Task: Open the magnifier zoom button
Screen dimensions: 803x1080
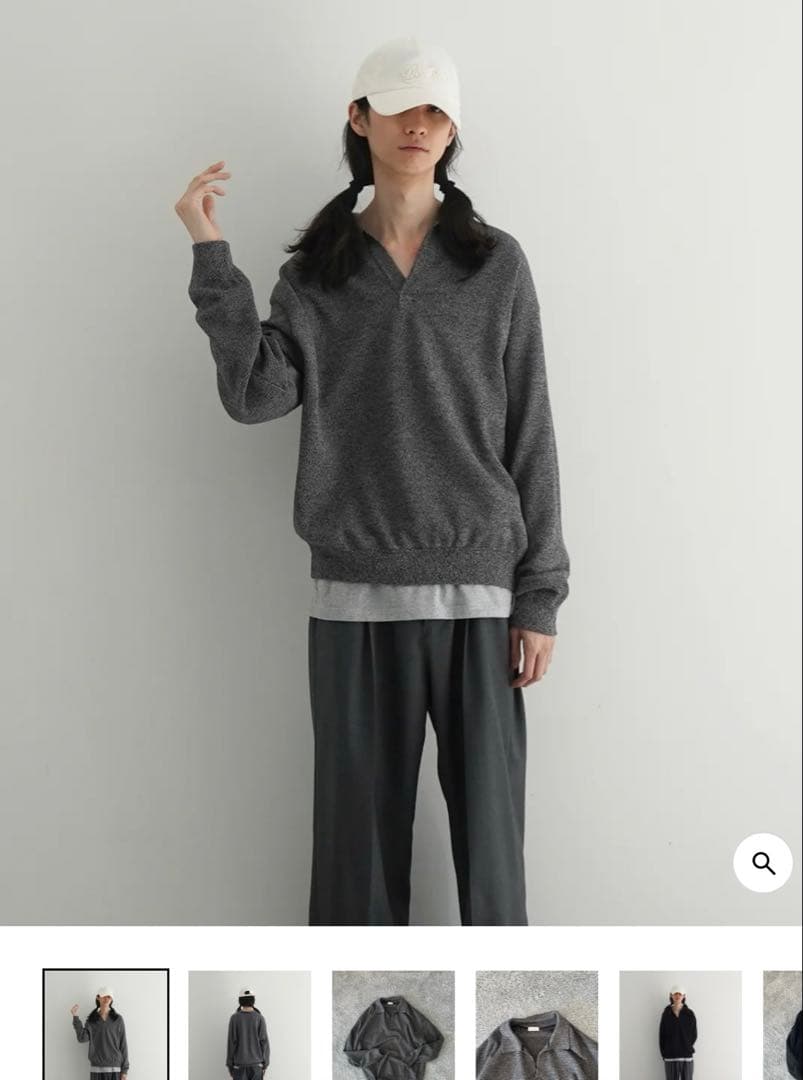Action: [763, 863]
